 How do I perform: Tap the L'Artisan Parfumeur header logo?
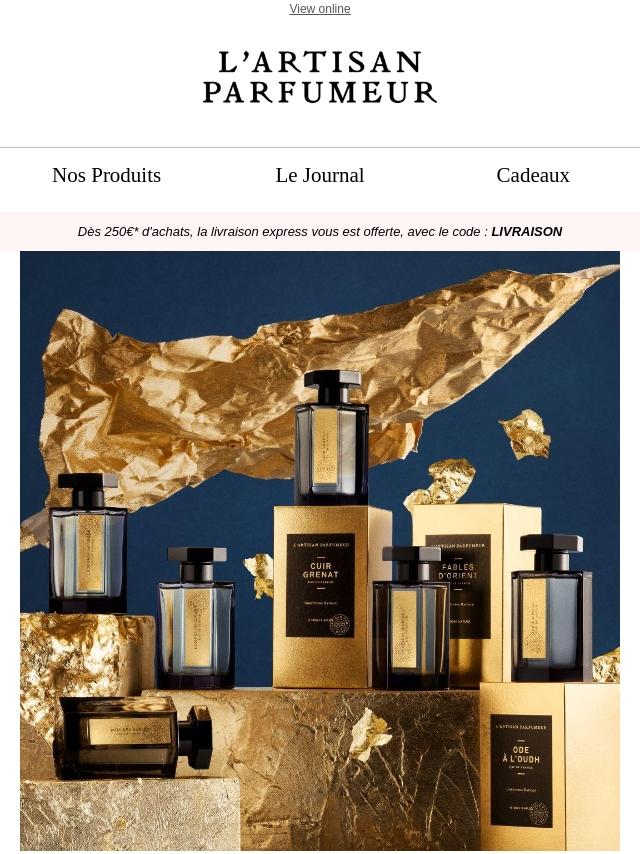pyautogui.click(x=320, y=78)
